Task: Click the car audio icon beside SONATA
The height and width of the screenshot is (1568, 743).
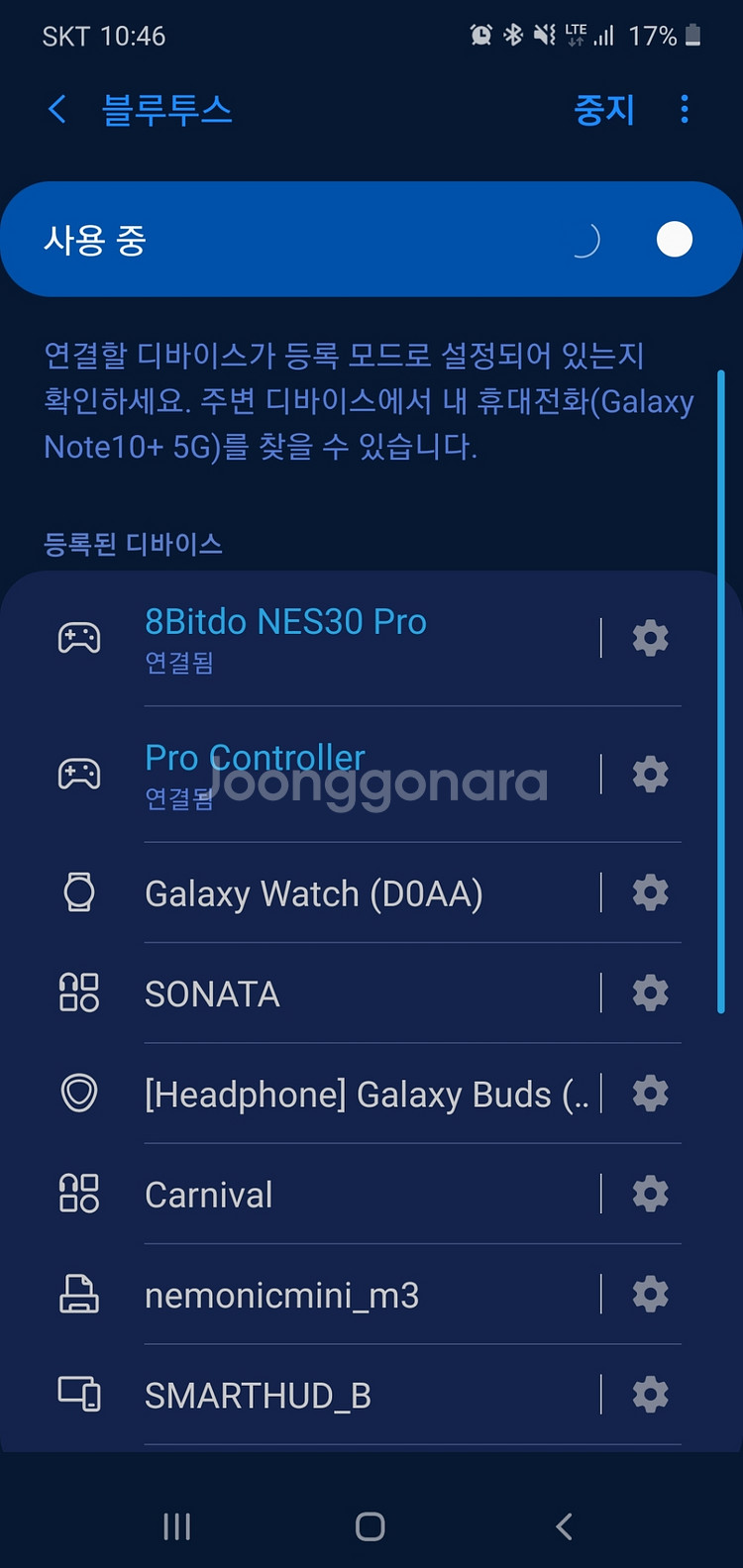Action: tap(79, 993)
